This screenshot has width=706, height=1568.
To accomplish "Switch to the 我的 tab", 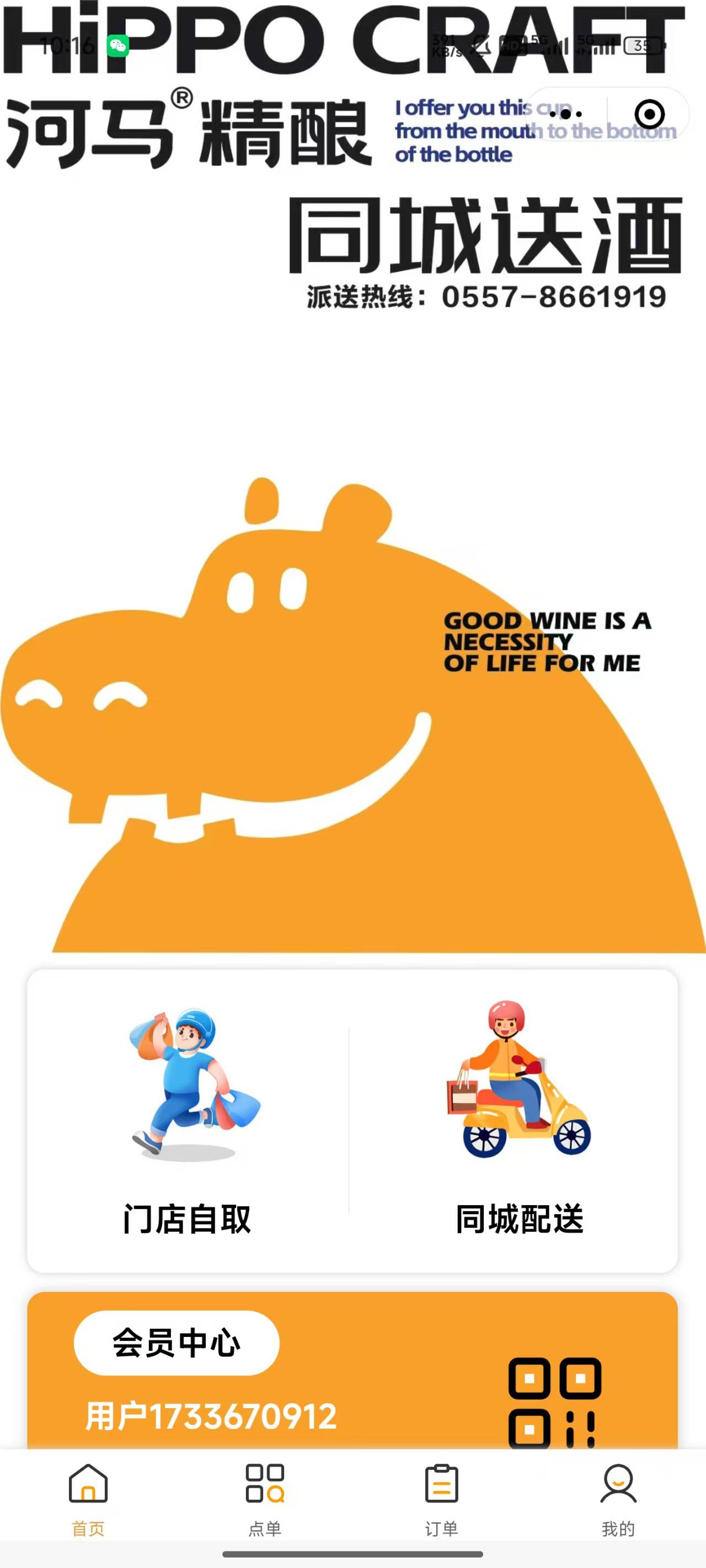I will (x=618, y=1499).
